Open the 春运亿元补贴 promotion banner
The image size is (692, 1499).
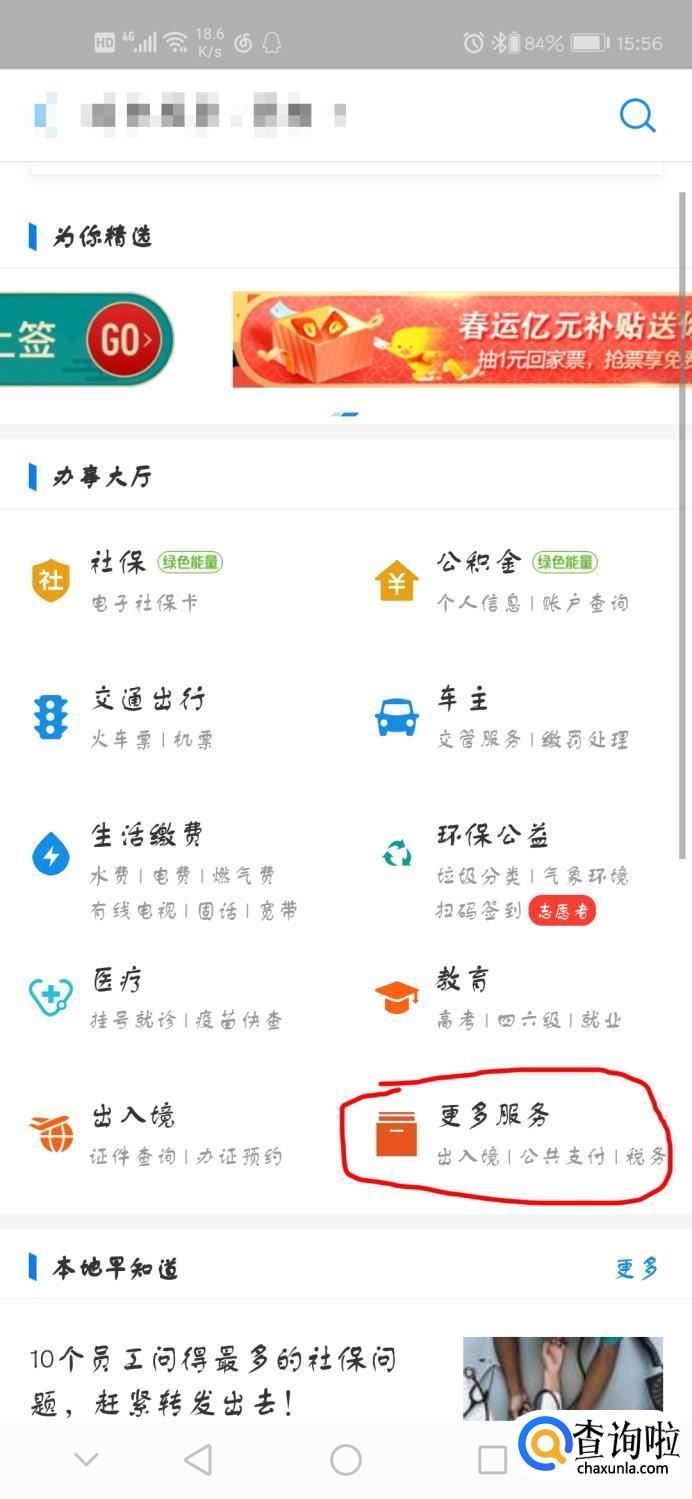coord(461,340)
